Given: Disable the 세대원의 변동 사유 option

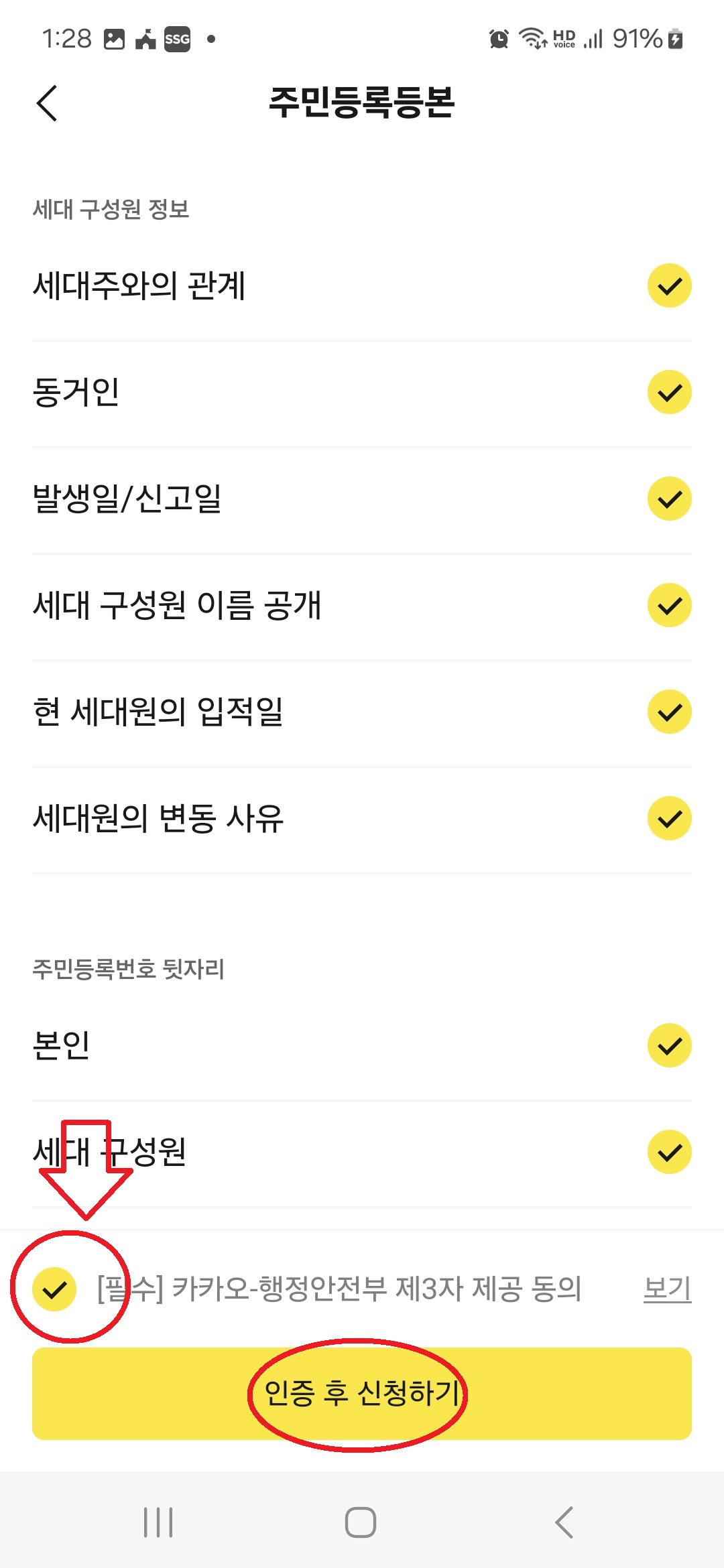Looking at the screenshot, I should point(668,819).
